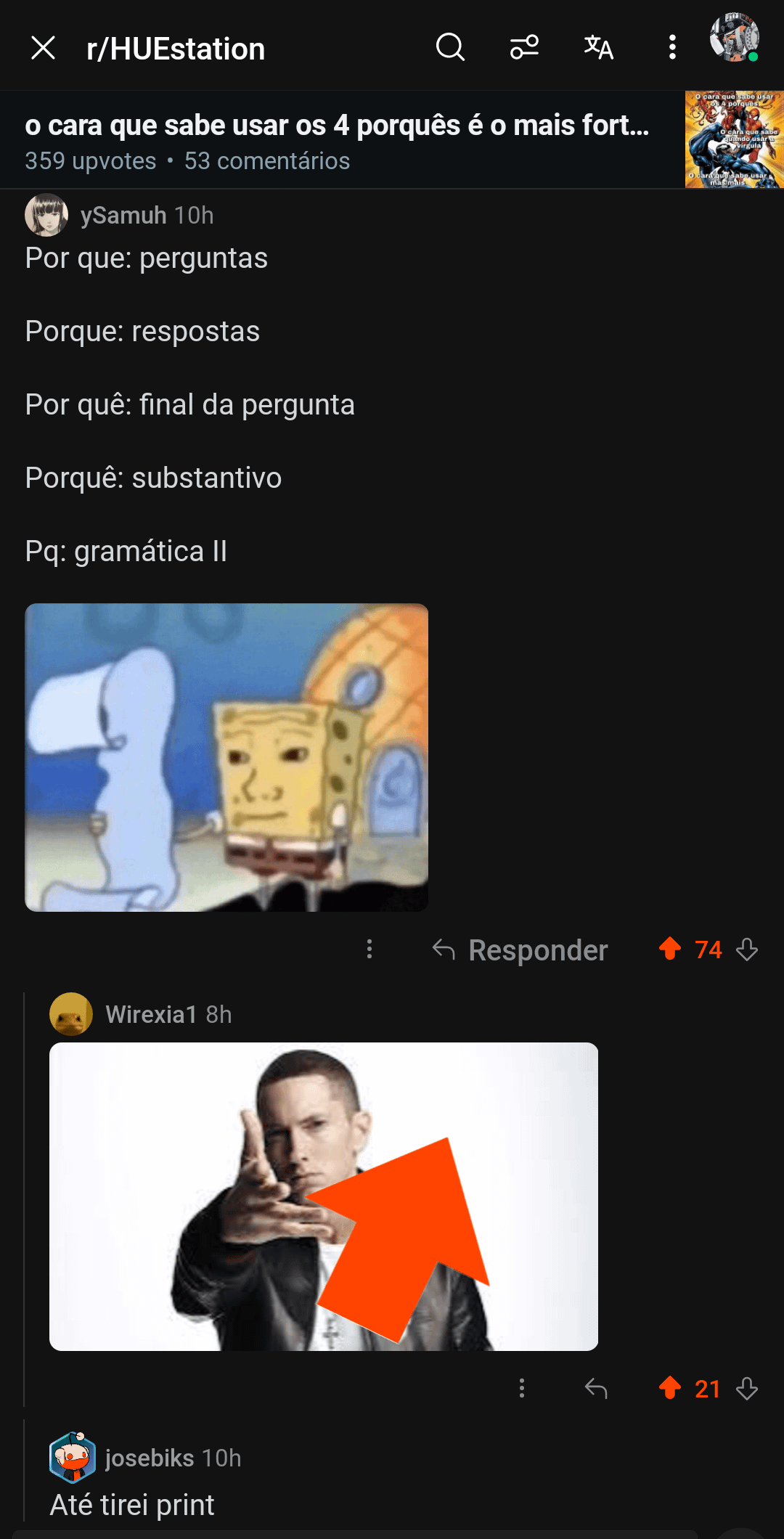784x1539 pixels.
Task: Open the SpongeBob GIF in ySamuh's comment
Action: tap(226, 757)
